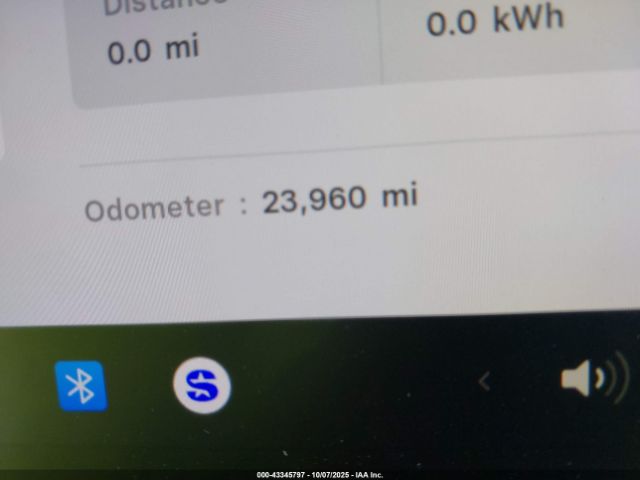The image size is (640, 480).
Task: Lower the volume with the left chevron
Action: tap(485, 381)
